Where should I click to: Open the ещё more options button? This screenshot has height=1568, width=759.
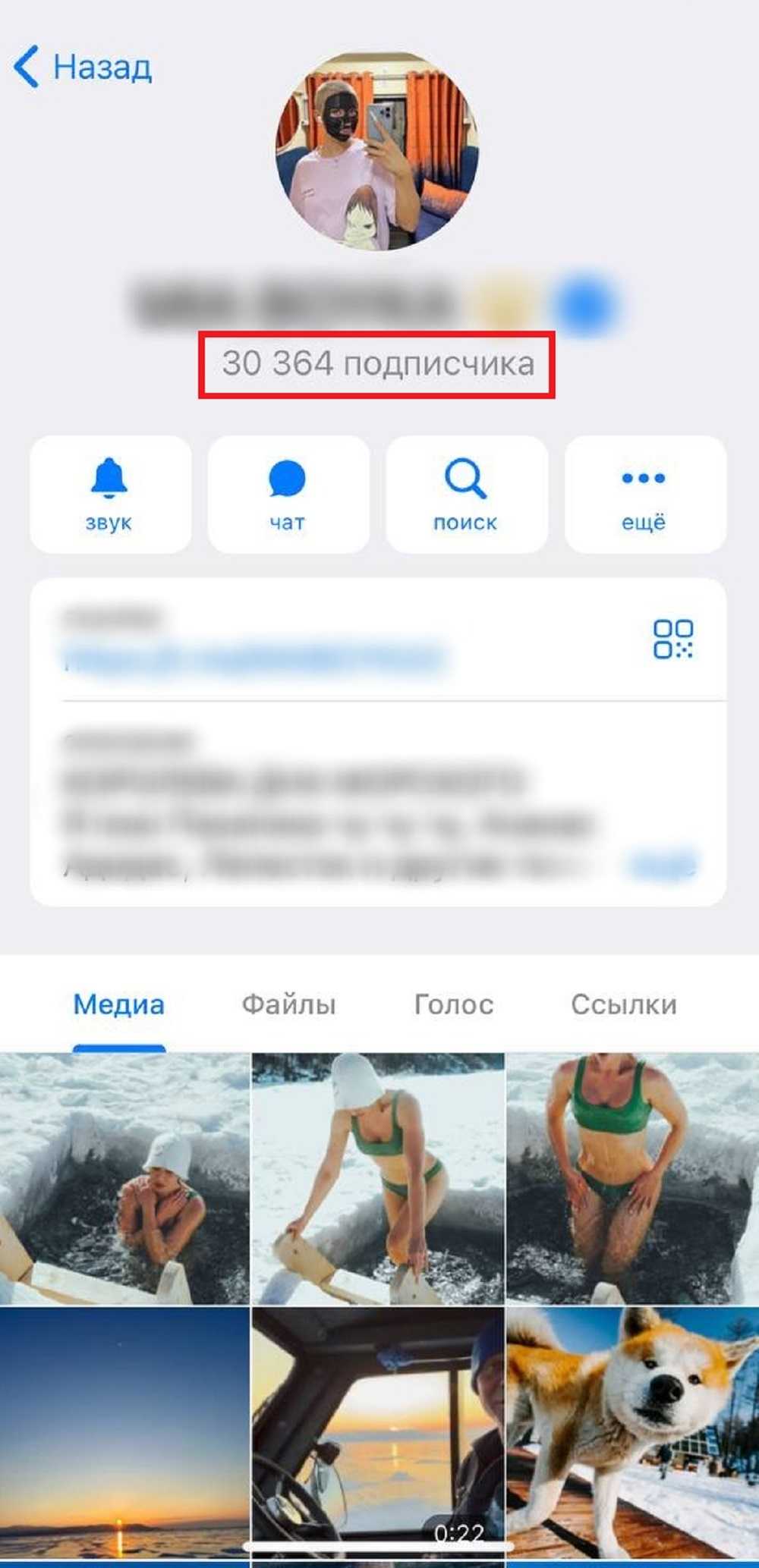(x=644, y=494)
